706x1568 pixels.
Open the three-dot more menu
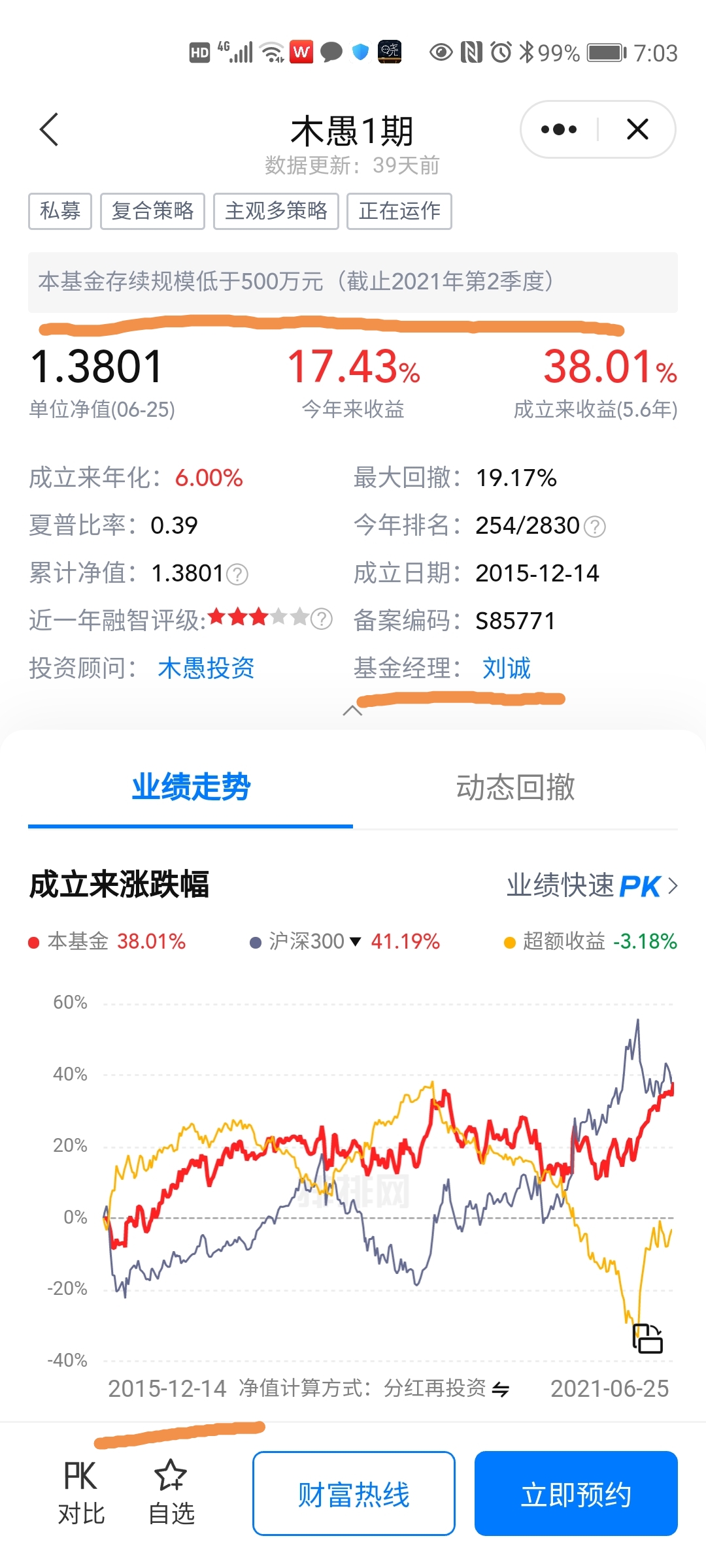(559, 129)
